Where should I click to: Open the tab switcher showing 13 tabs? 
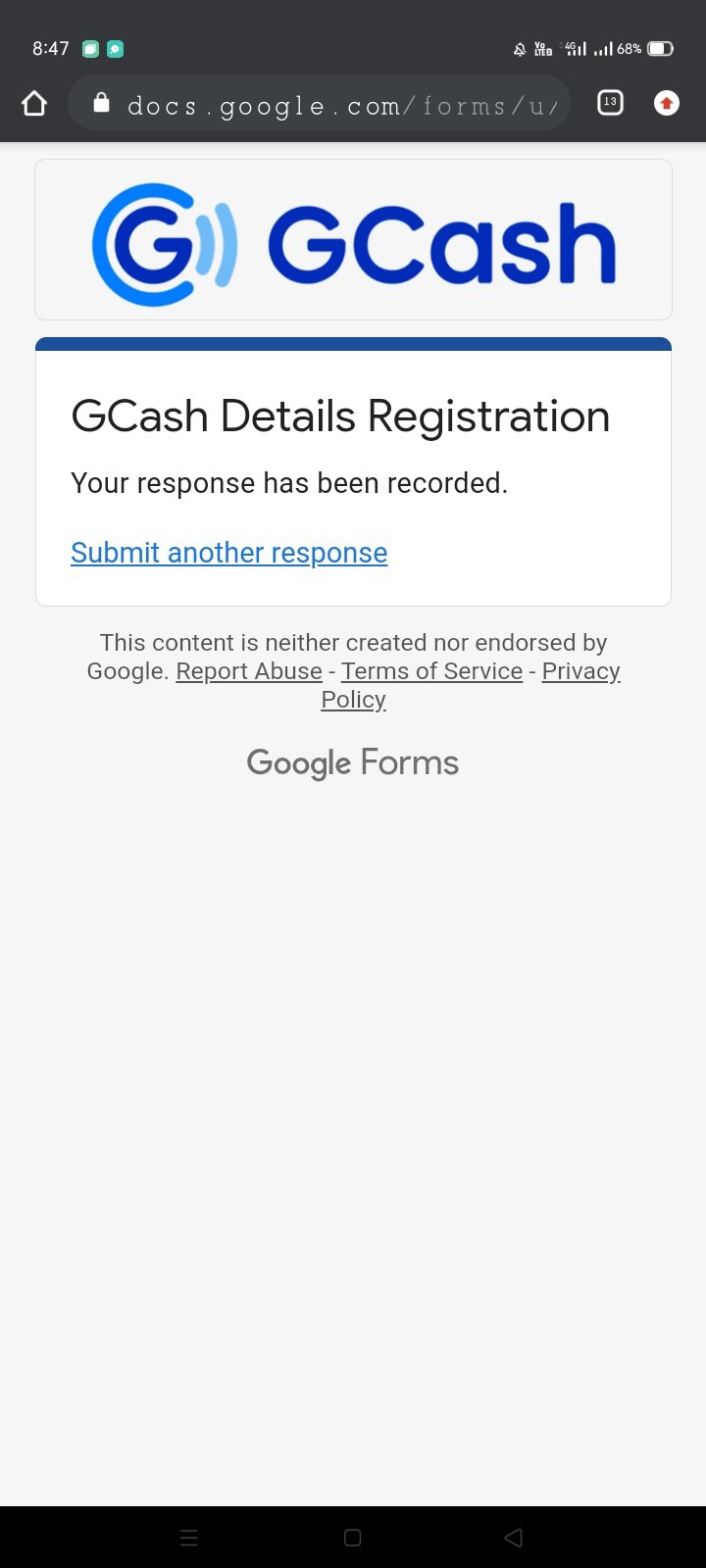pyautogui.click(x=610, y=102)
